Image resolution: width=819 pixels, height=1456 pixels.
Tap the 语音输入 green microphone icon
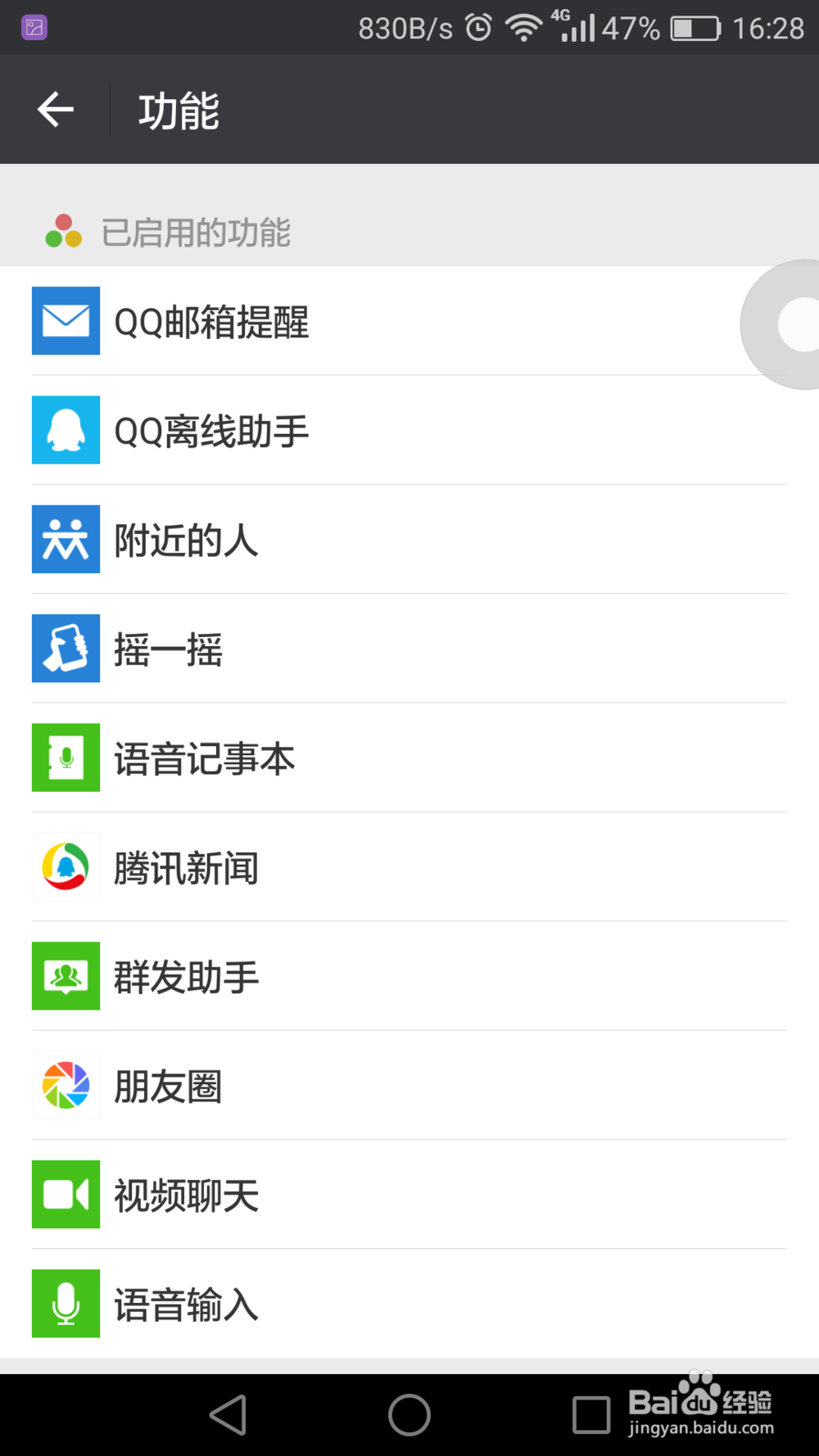66,1304
